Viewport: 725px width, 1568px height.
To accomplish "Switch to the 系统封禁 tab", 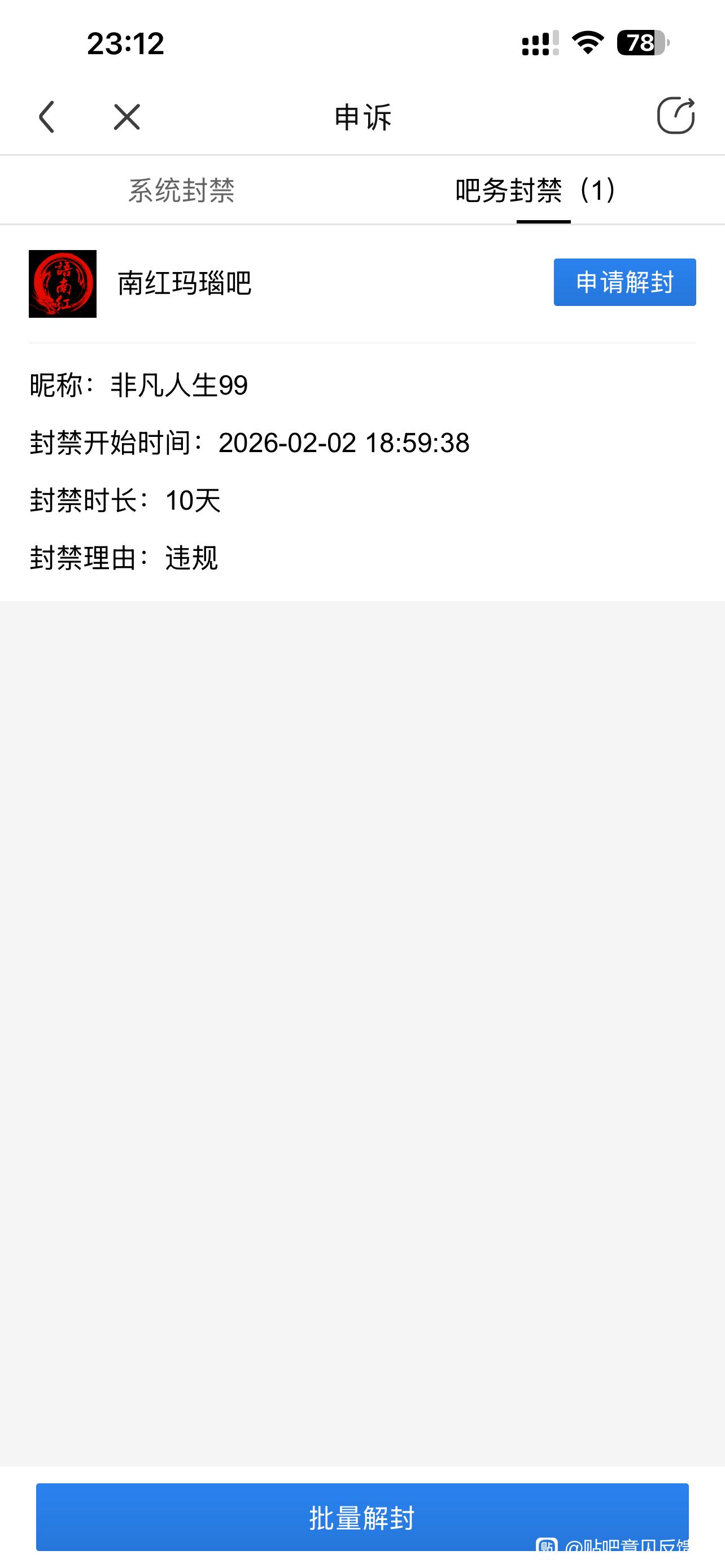I will 181,191.
